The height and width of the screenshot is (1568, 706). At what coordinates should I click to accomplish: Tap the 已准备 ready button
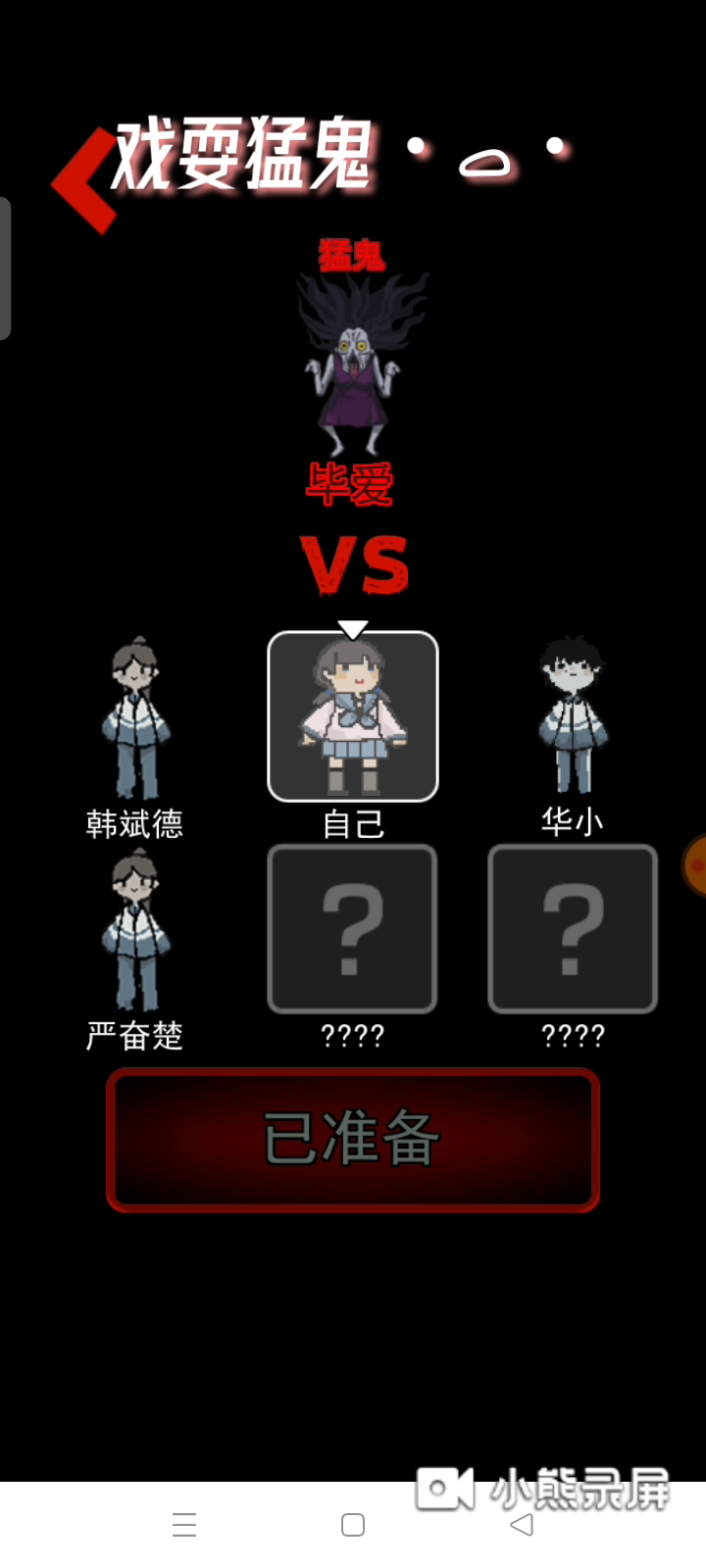click(x=353, y=1140)
